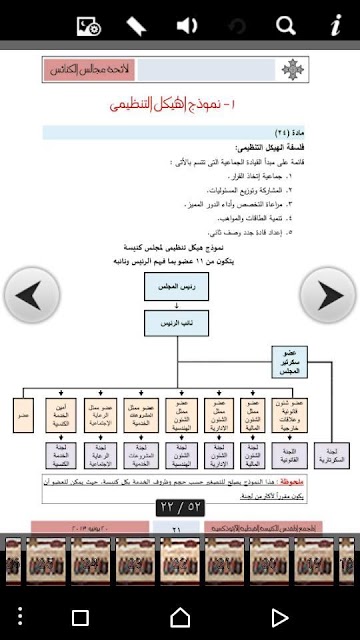The height and width of the screenshot is (640, 360).
Task: Open the info icon
Action: (x=336, y=26)
